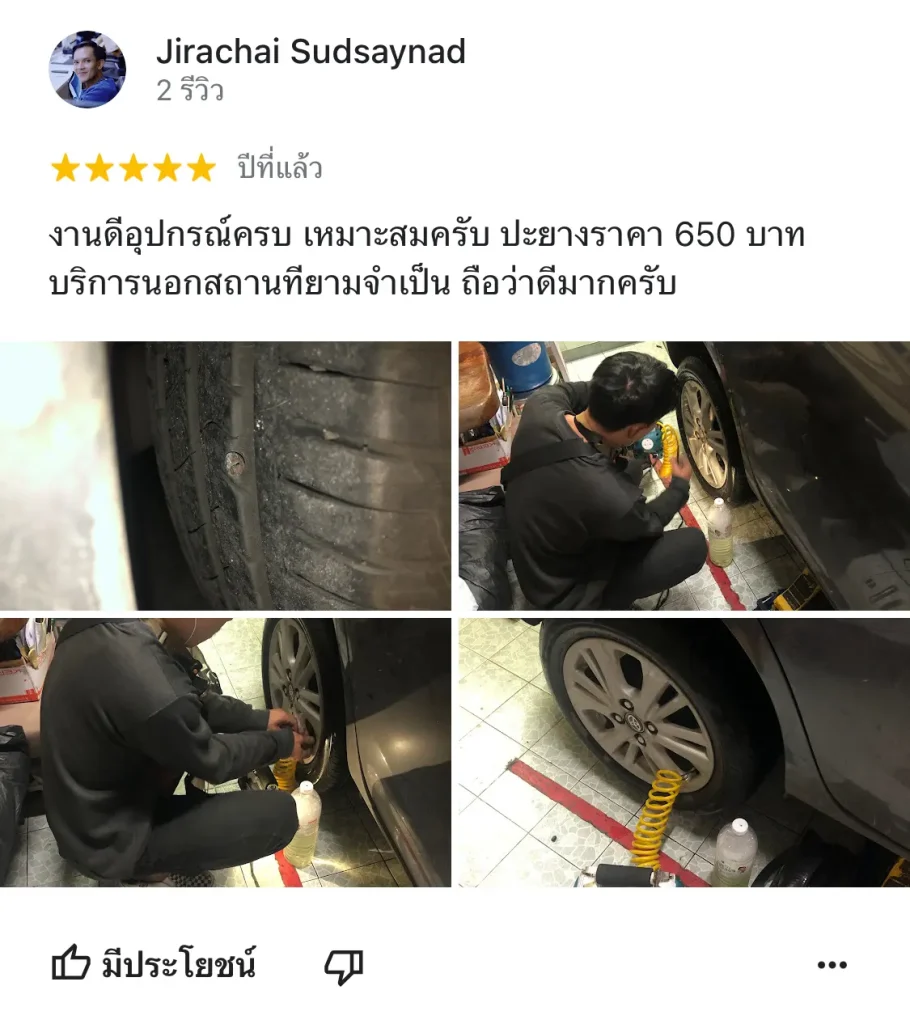The width and height of the screenshot is (910, 1024).
Task: Open reviewer name Jirachai Sudsaynad
Action: click(x=311, y=52)
